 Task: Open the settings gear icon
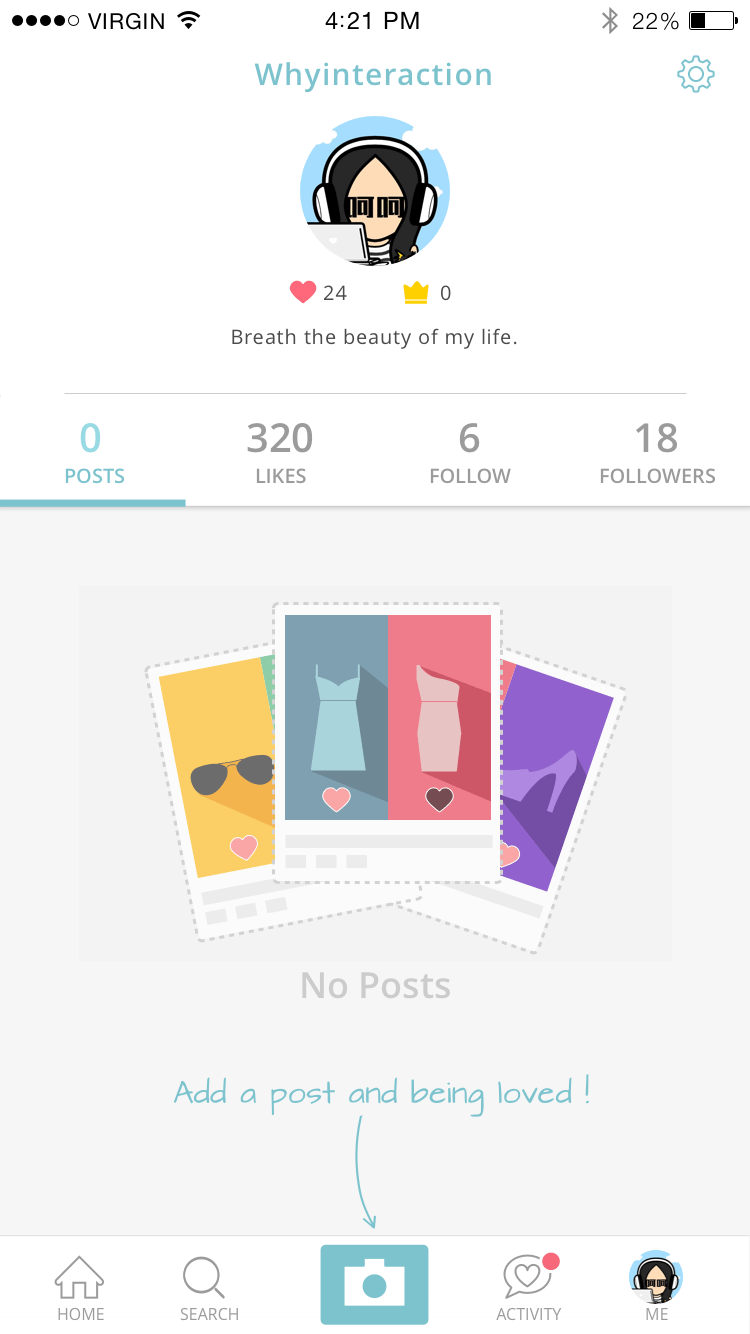pos(696,75)
